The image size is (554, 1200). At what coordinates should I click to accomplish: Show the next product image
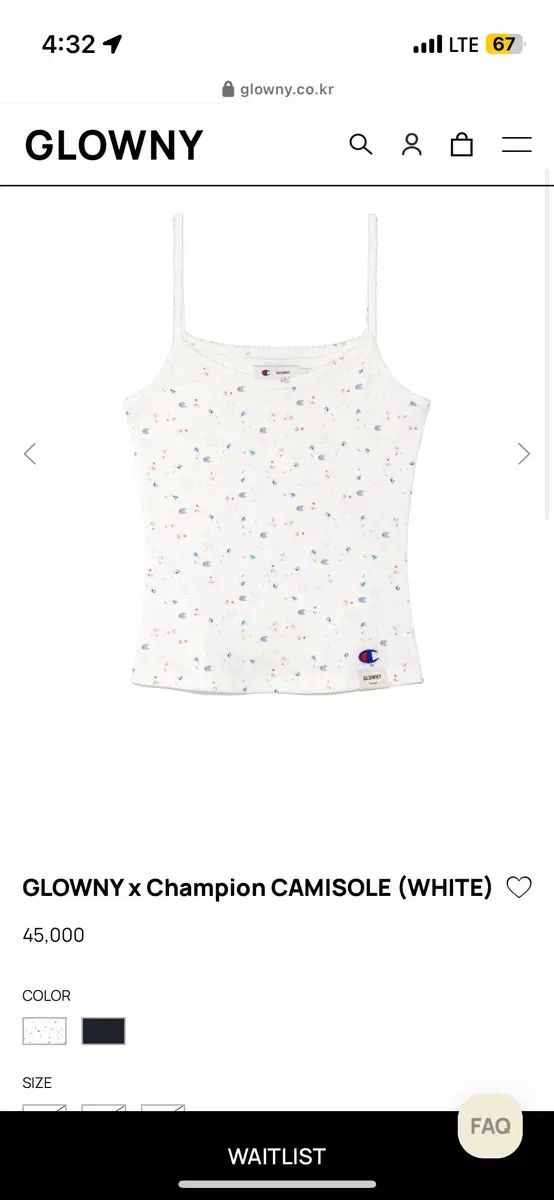coord(523,453)
